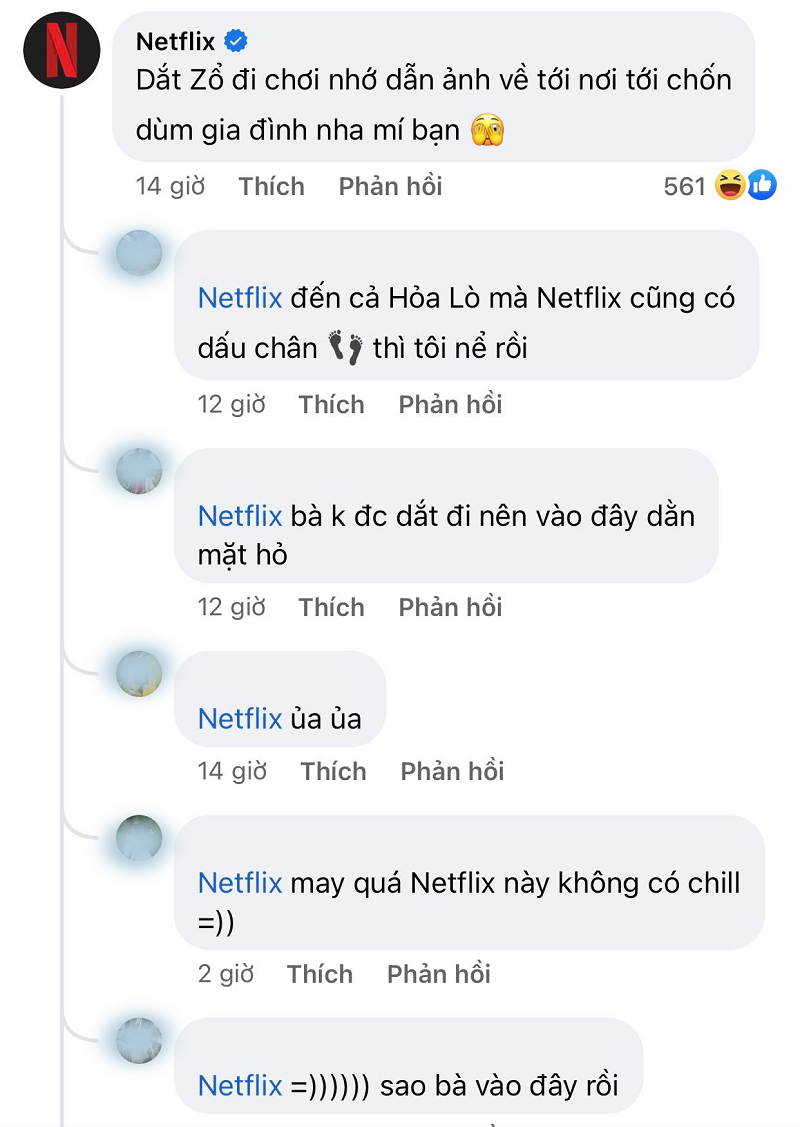The image size is (800, 1127).
Task: Open the Netflix mention in the "ủa ủa" reply
Action: 240,718
